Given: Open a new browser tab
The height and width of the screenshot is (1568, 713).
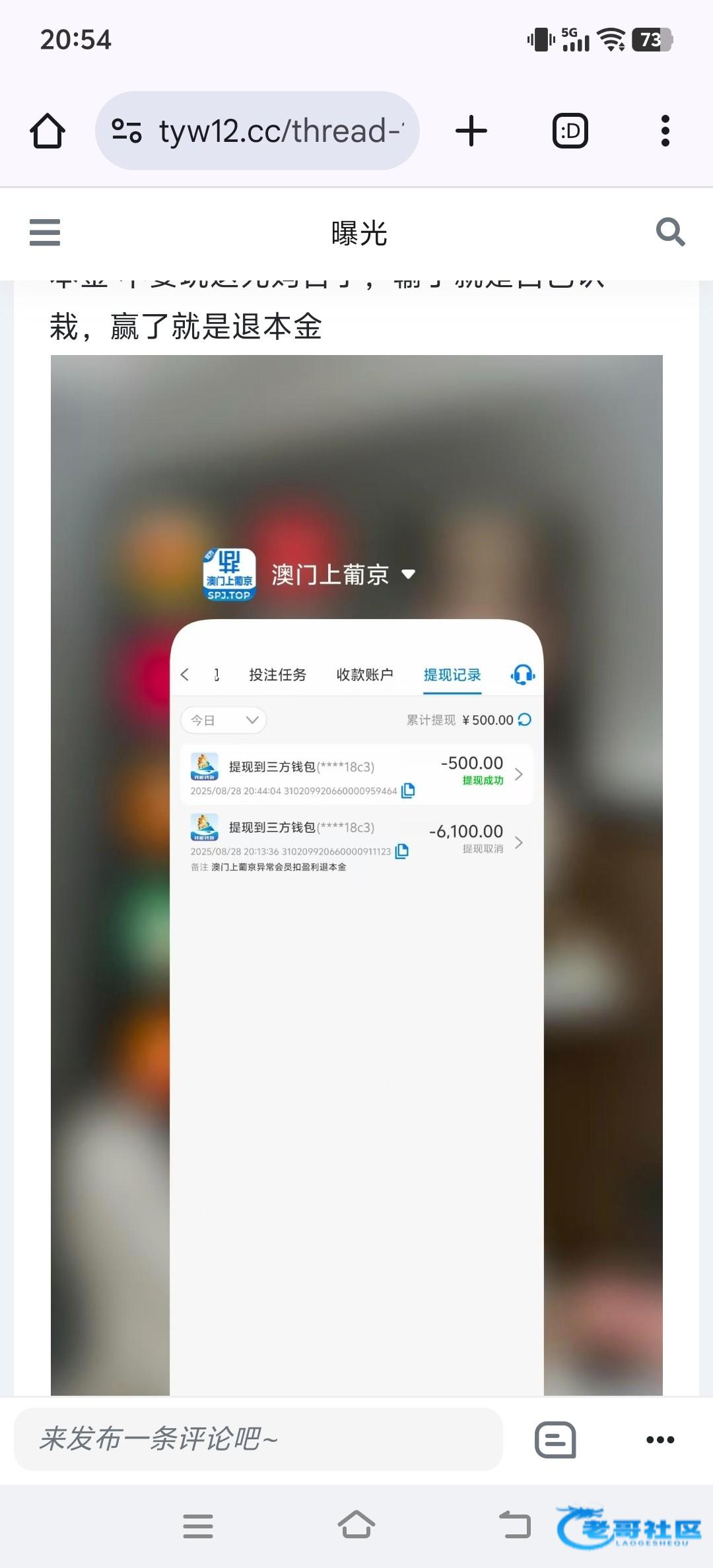Looking at the screenshot, I should click(x=471, y=131).
